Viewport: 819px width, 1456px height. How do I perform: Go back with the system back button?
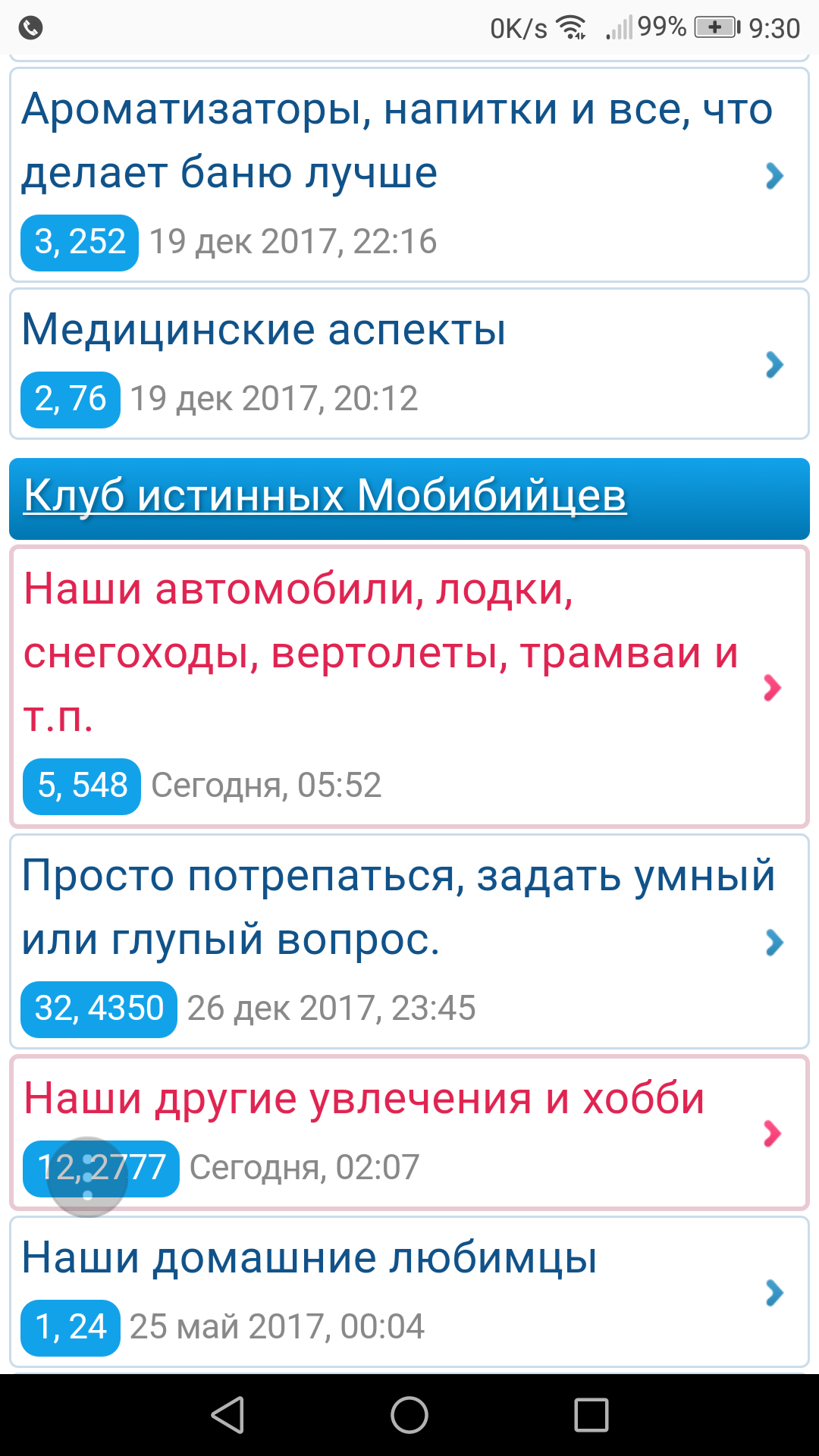coord(227,1415)
